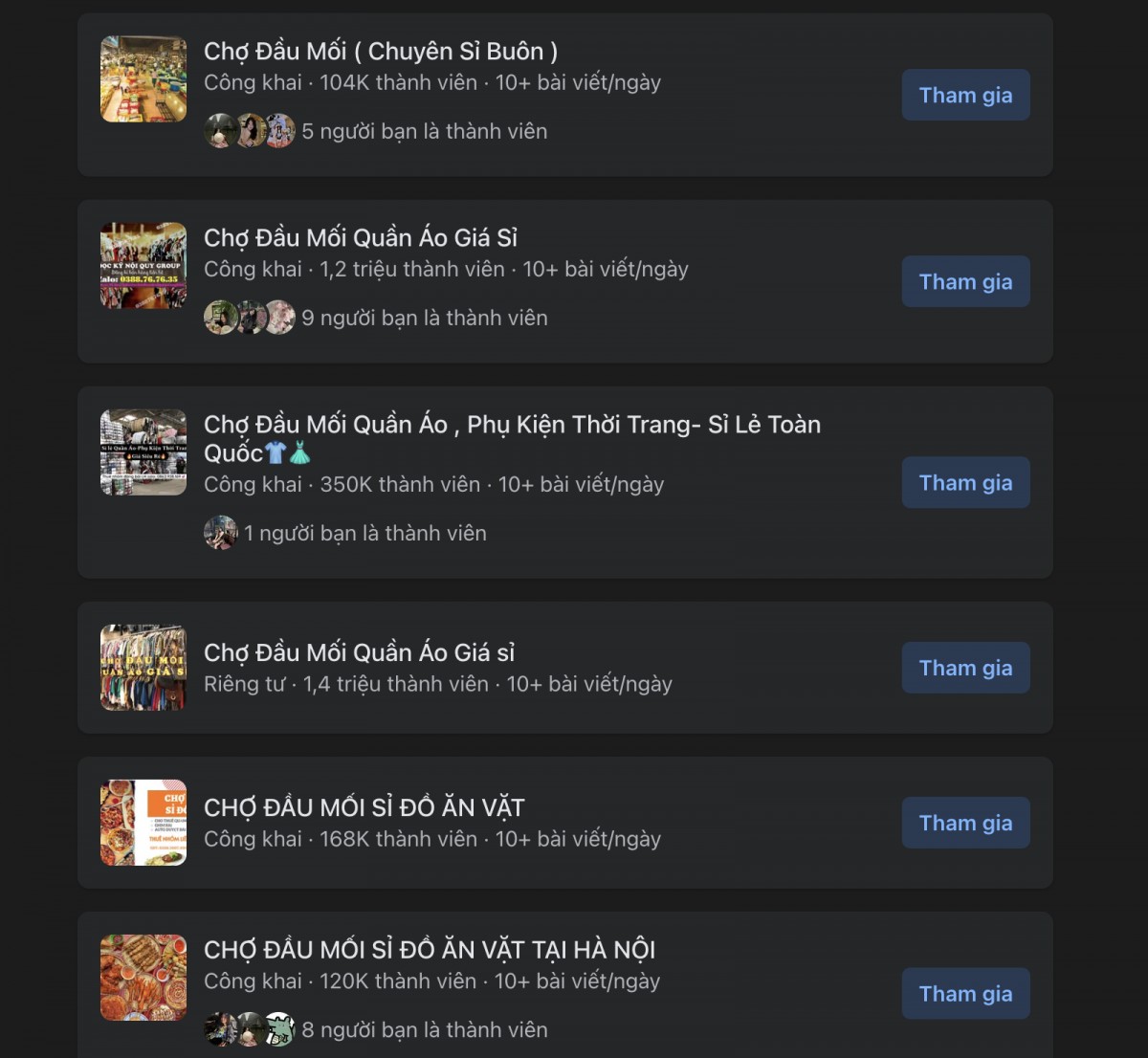Open Chợ Đầu Mối Quần Áo, Phụ Kiện Thời Trang title
Viewport: 1148px width, 1058px height.
512,425
